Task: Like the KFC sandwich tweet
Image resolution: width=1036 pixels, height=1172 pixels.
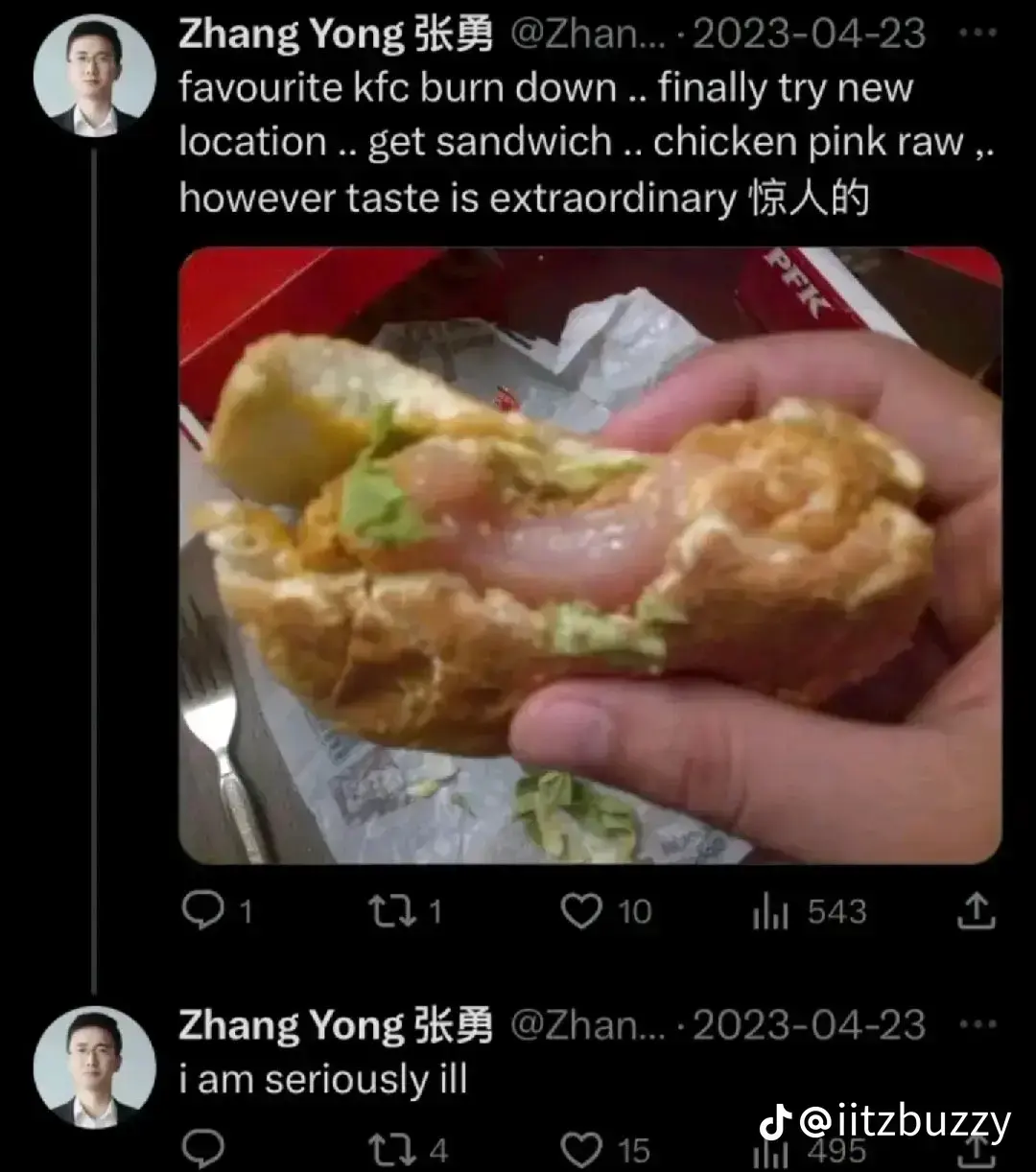Action: pos(581,910)
